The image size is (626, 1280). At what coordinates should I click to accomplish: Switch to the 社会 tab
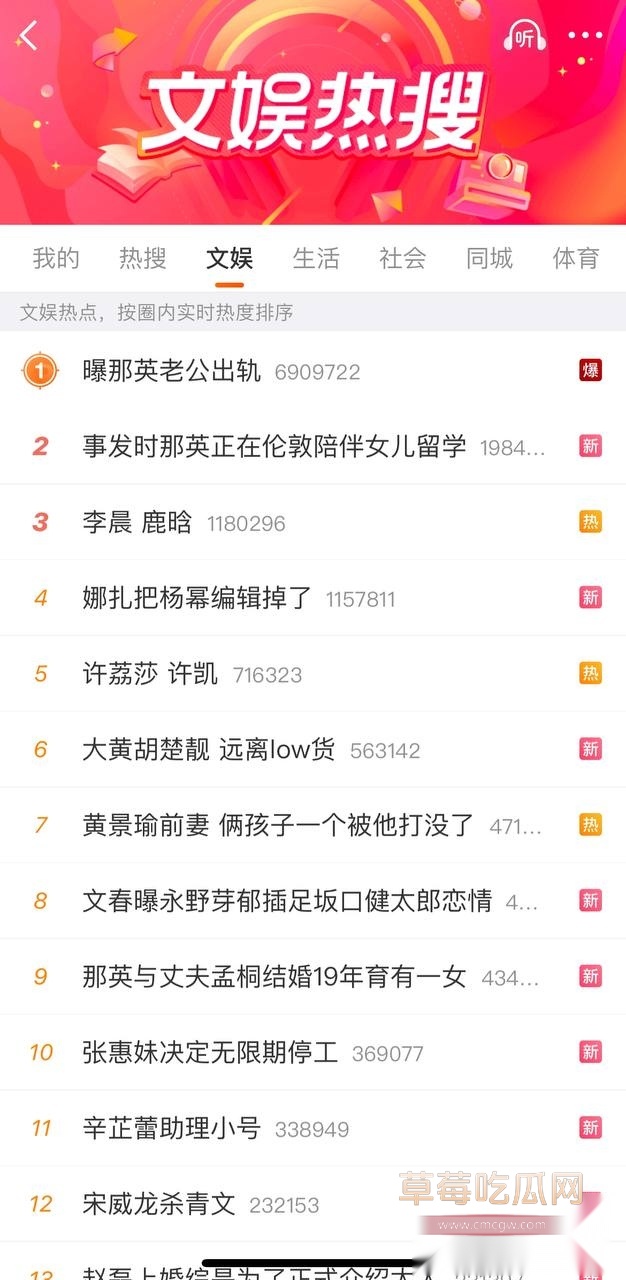click(x=403, y=258)
